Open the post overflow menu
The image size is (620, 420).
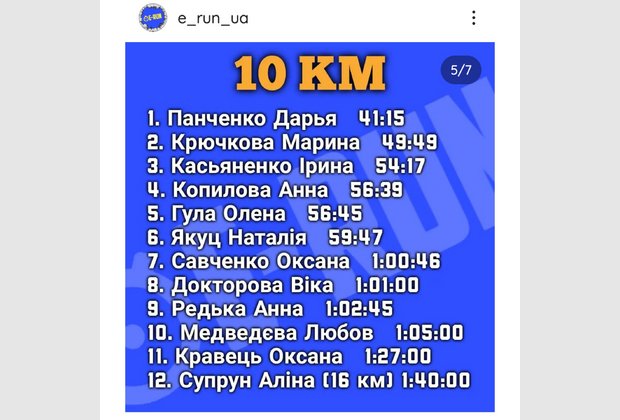click(474, 18)
